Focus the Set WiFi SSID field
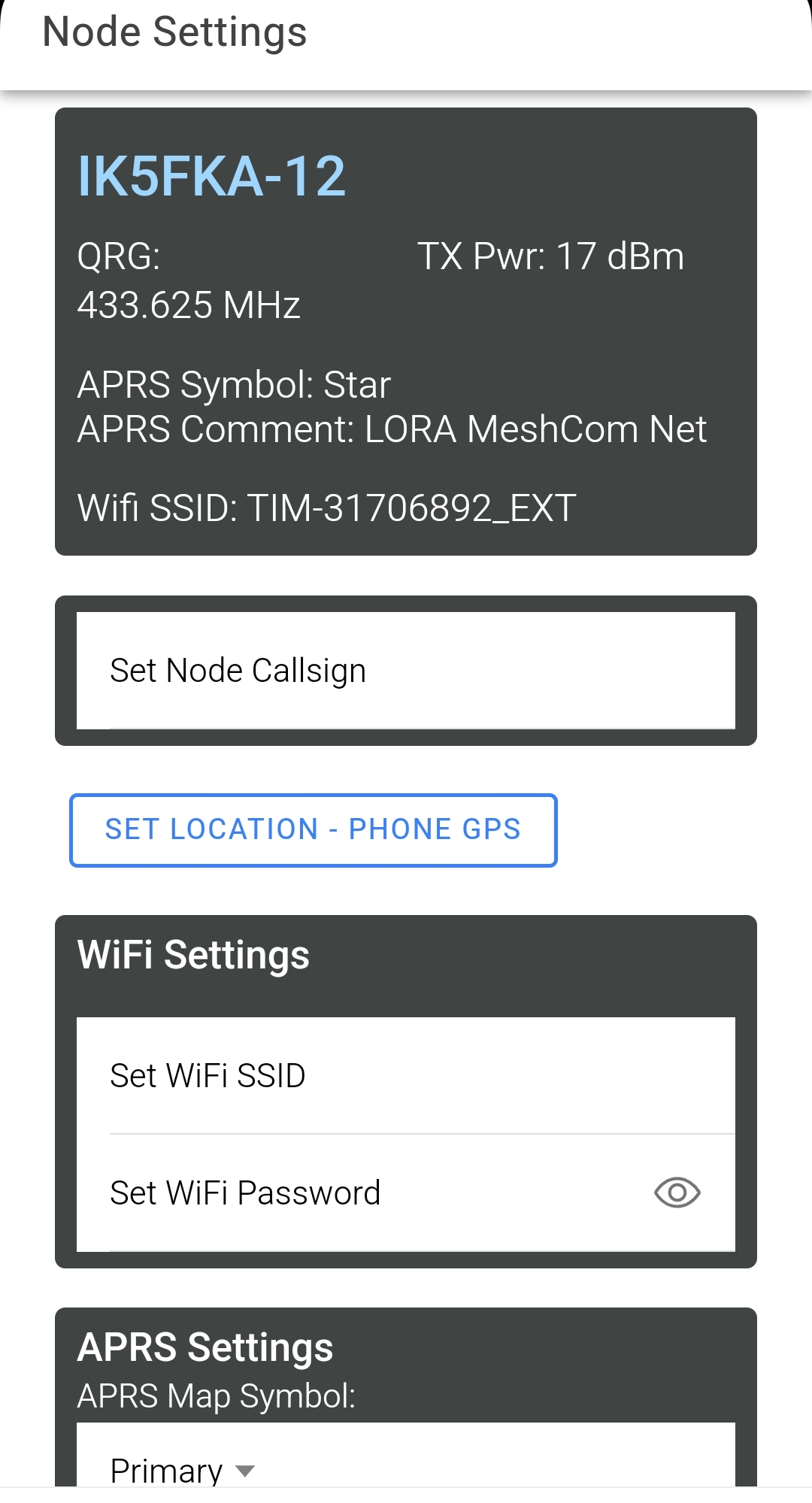Image resolution: width=812 pixels, height=1503 pixels. [406, 1076]
